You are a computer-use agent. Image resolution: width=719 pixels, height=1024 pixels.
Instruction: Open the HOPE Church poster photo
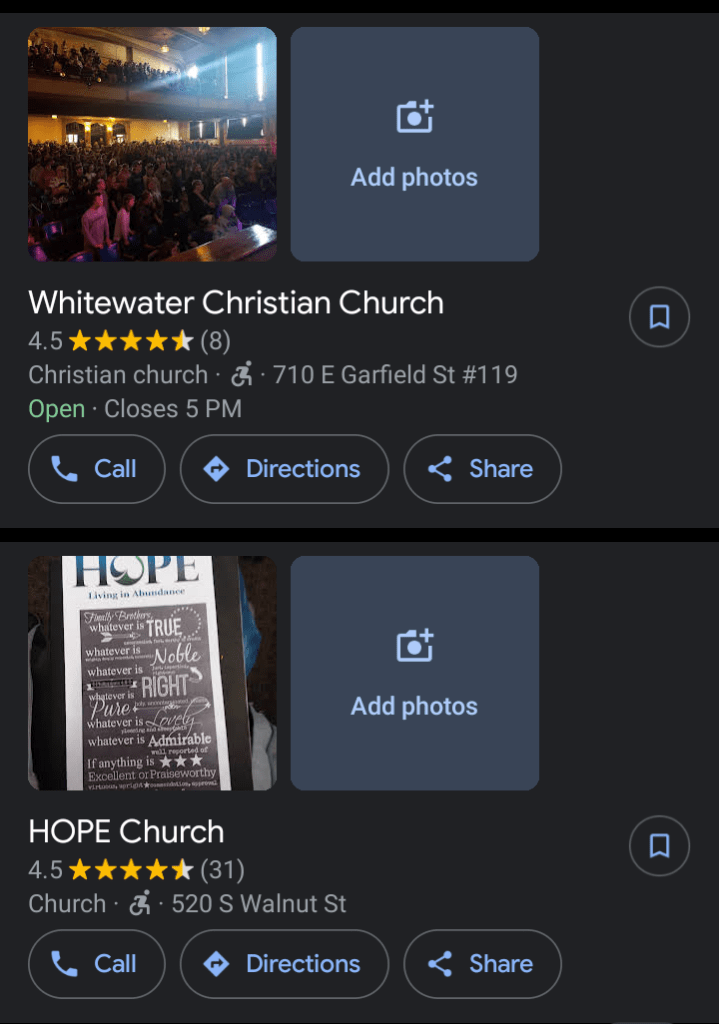(x=152, y=673)
